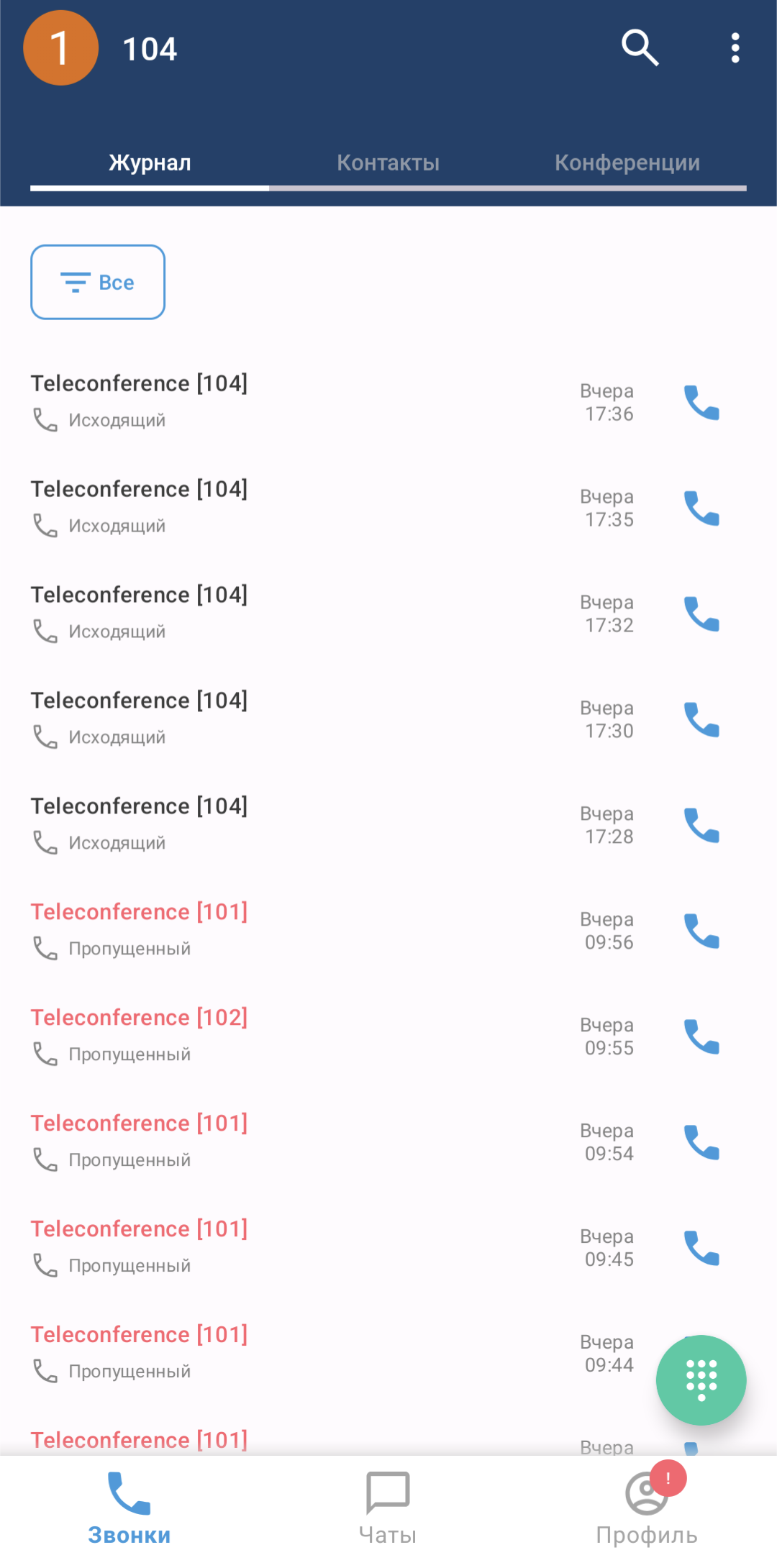Go to the Чаты tab

point(388,1508)
